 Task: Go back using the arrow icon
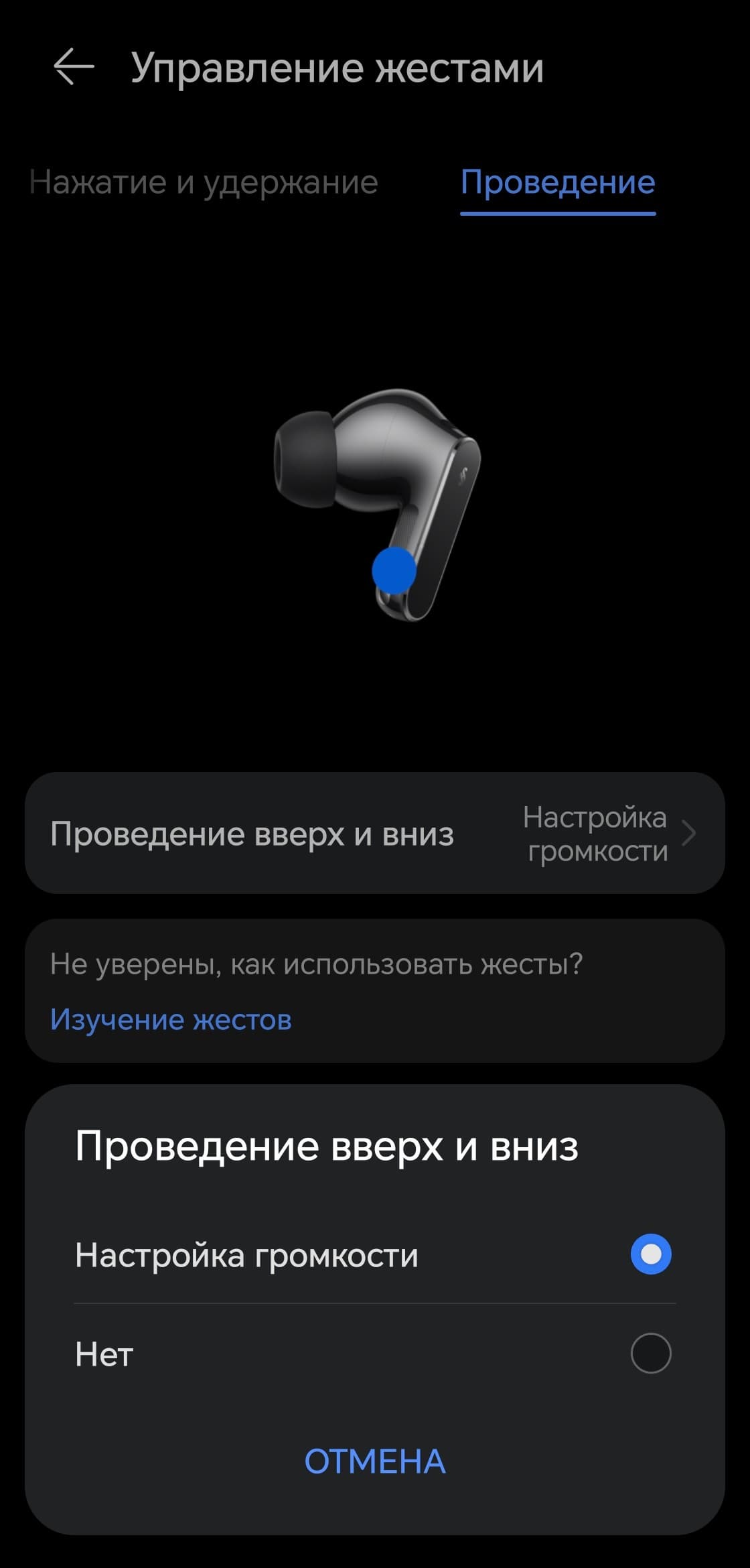coord(73,67)
